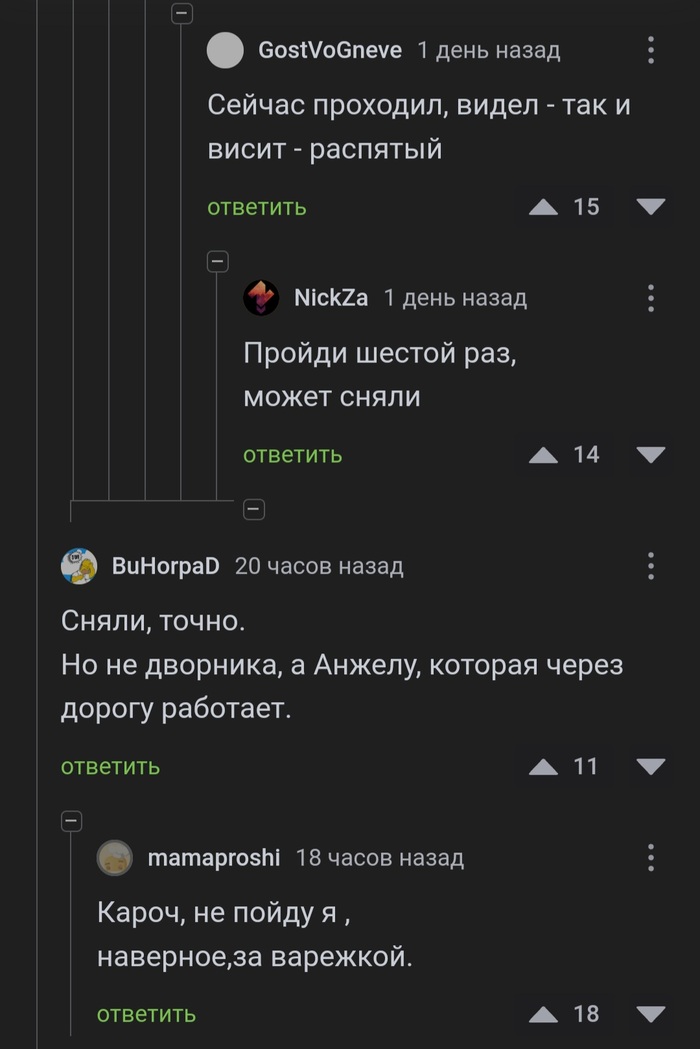Viewport: 700px width, 1049px height.
Task: Downvote NickZa's comment
Action: tap(651, 455)
